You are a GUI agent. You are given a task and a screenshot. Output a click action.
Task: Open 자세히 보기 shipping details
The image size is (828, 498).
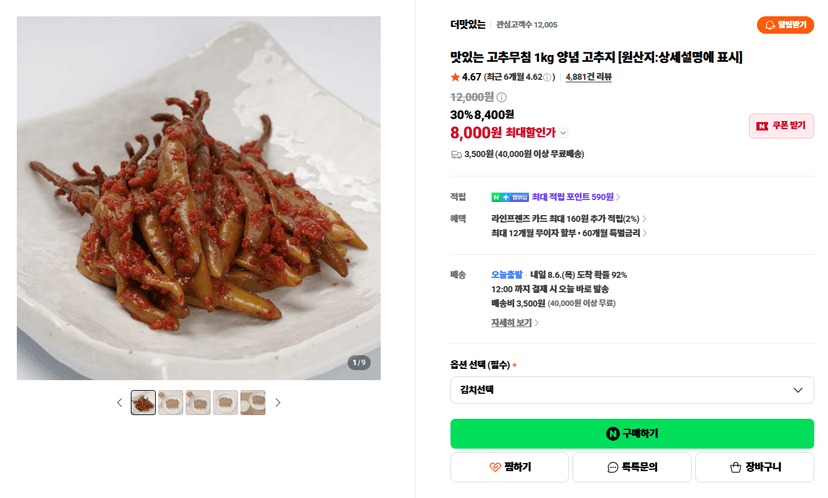coord(514,323)
